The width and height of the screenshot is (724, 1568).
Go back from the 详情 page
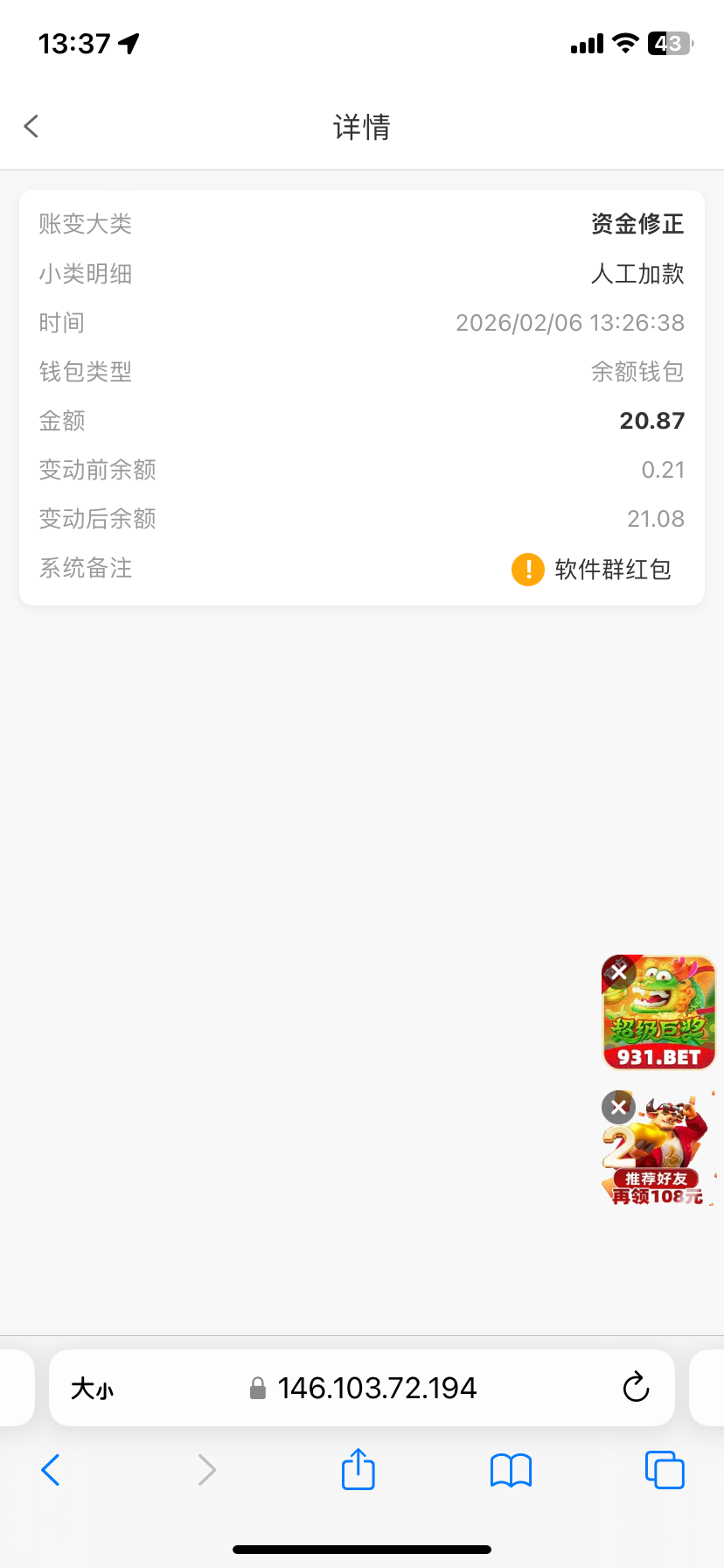point(31,127)
